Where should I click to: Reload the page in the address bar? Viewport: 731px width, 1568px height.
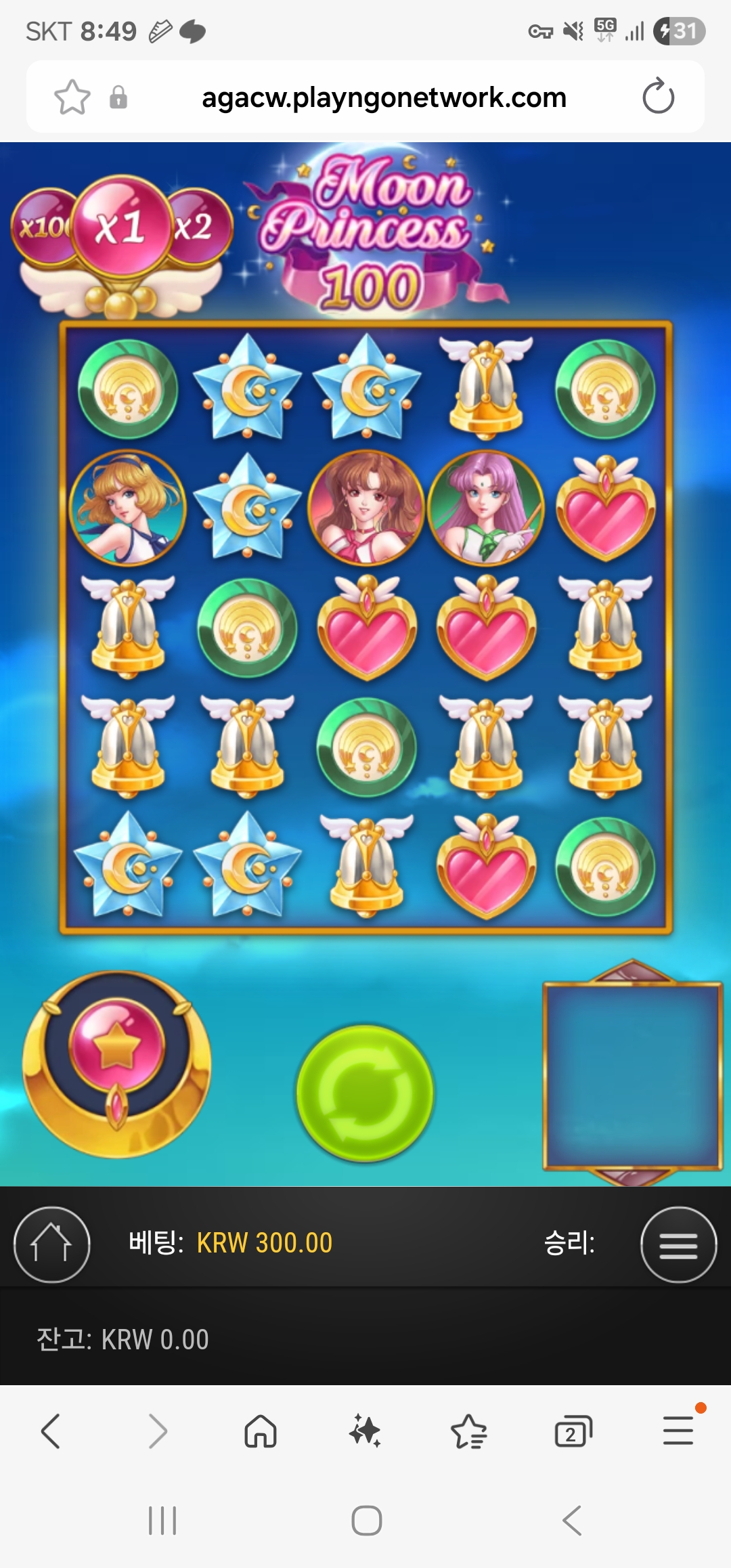(x=658, y=97)
